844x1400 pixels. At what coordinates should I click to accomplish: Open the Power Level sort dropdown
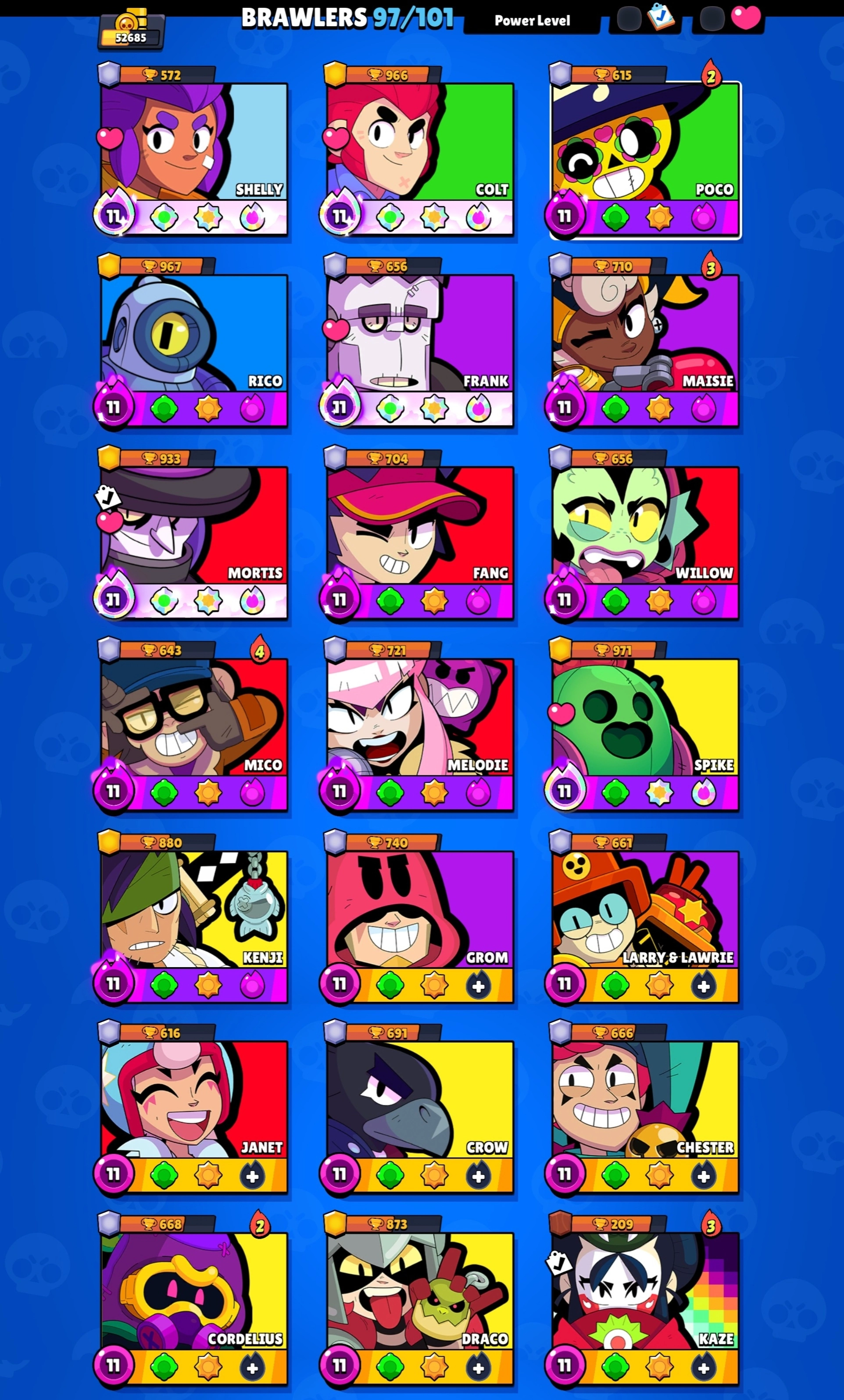[531, 21]
